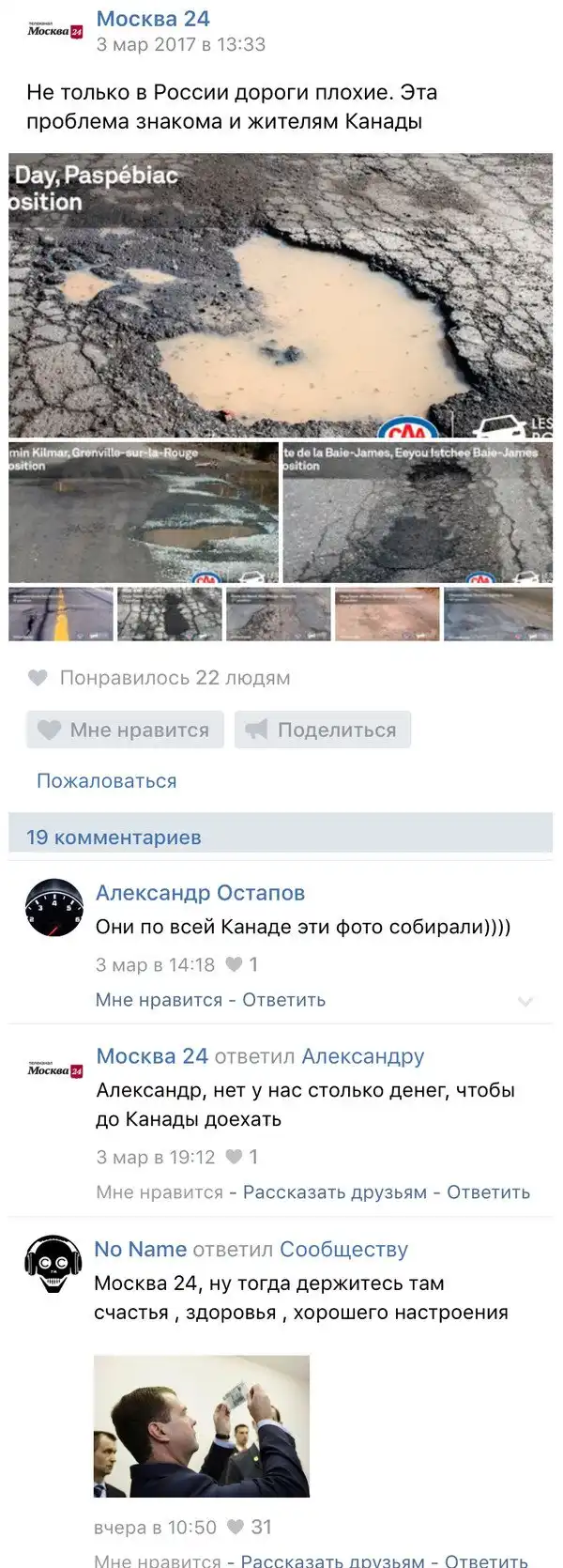Expand options chevron on Остапов's comment
The width and height of the screenshot is (563, 1568).
[525, 1002]
